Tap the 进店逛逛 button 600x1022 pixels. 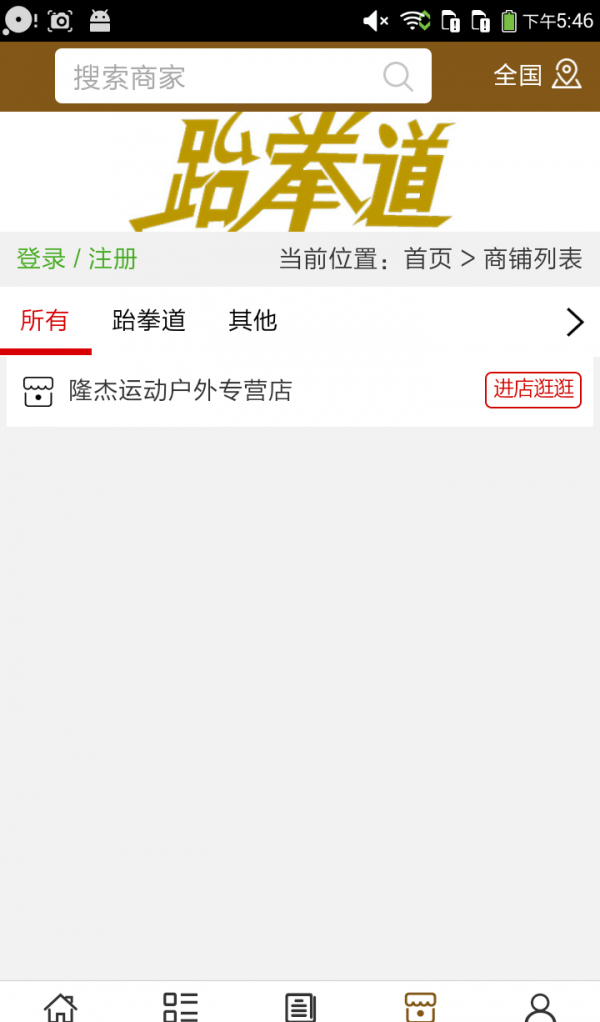pos(533,390)
